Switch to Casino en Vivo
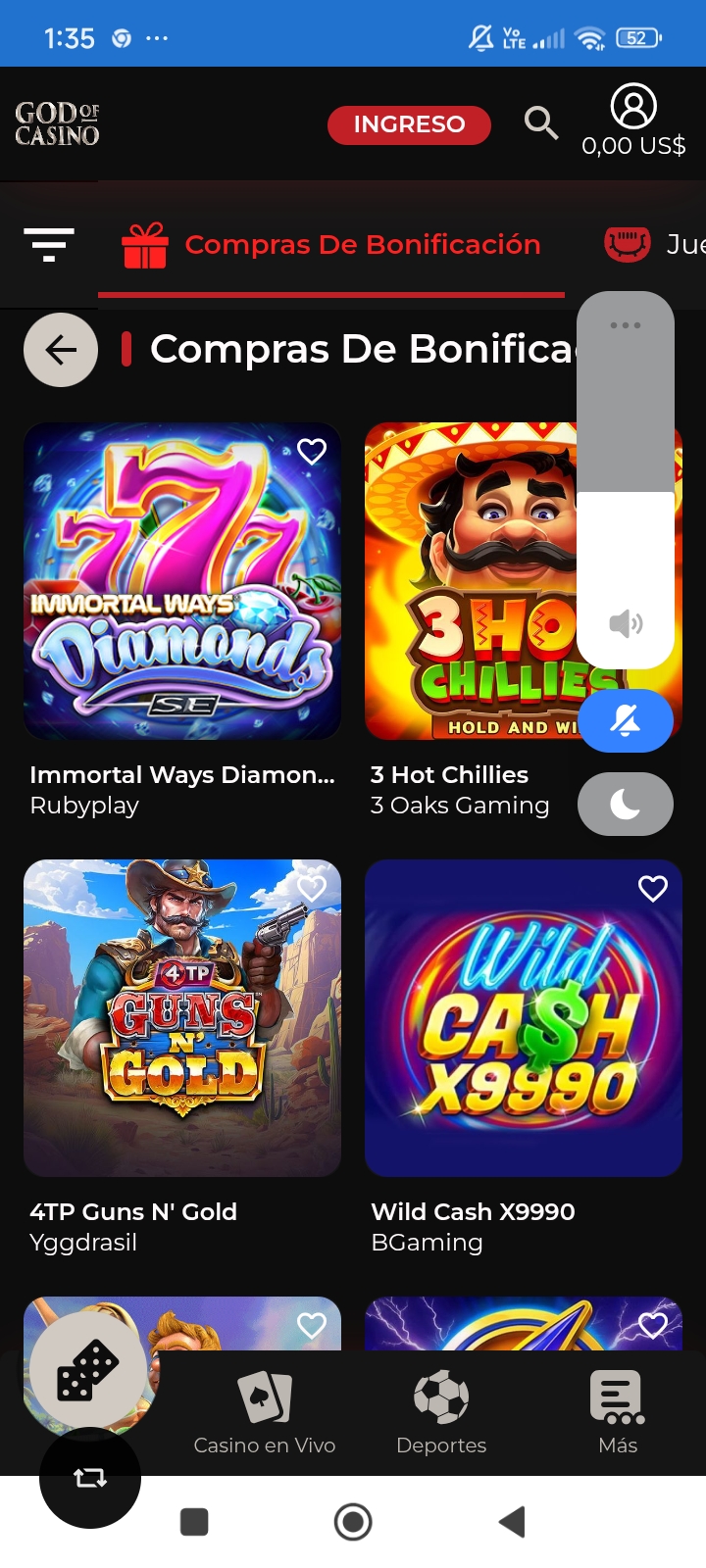The height and width of the screenshot is (1568, 706). (265, 1413)
